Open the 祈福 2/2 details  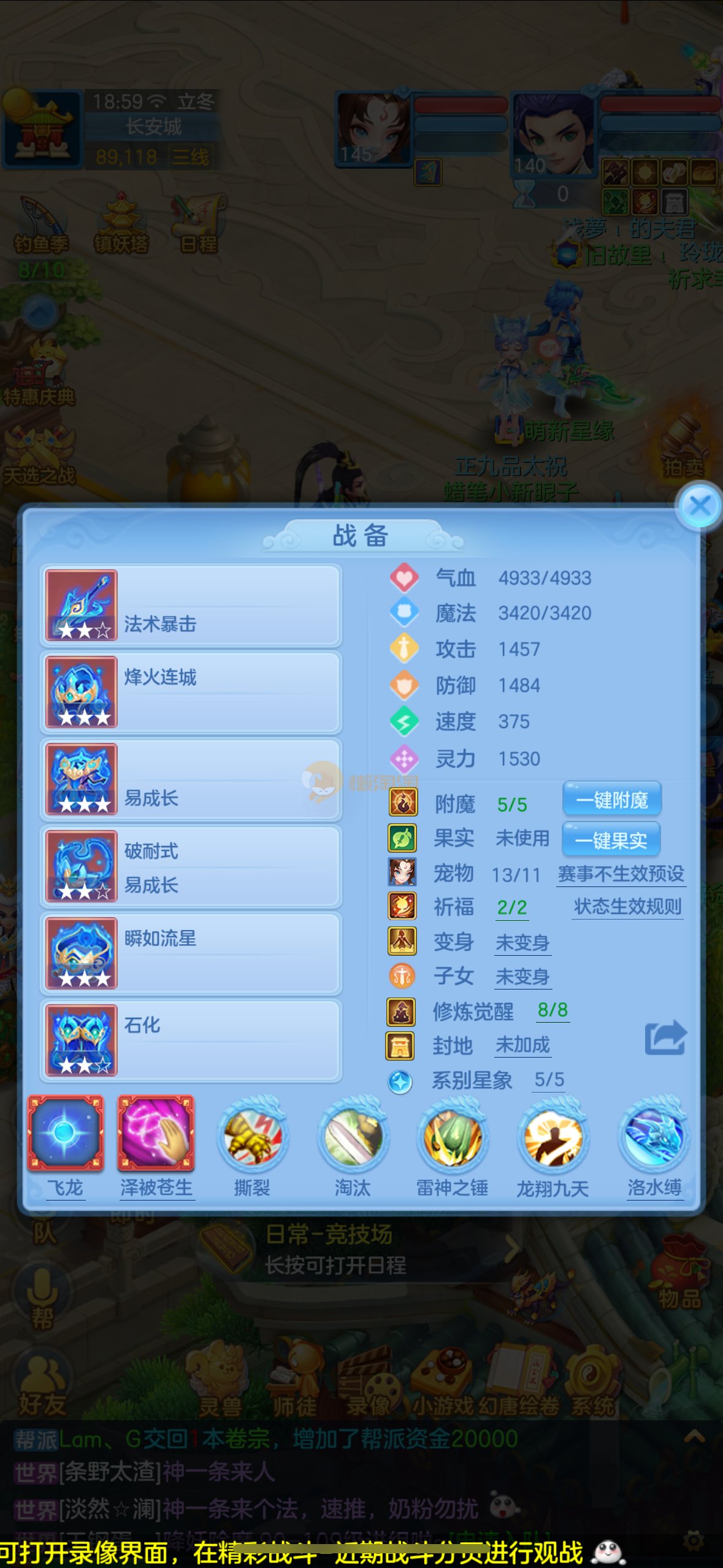512,907
